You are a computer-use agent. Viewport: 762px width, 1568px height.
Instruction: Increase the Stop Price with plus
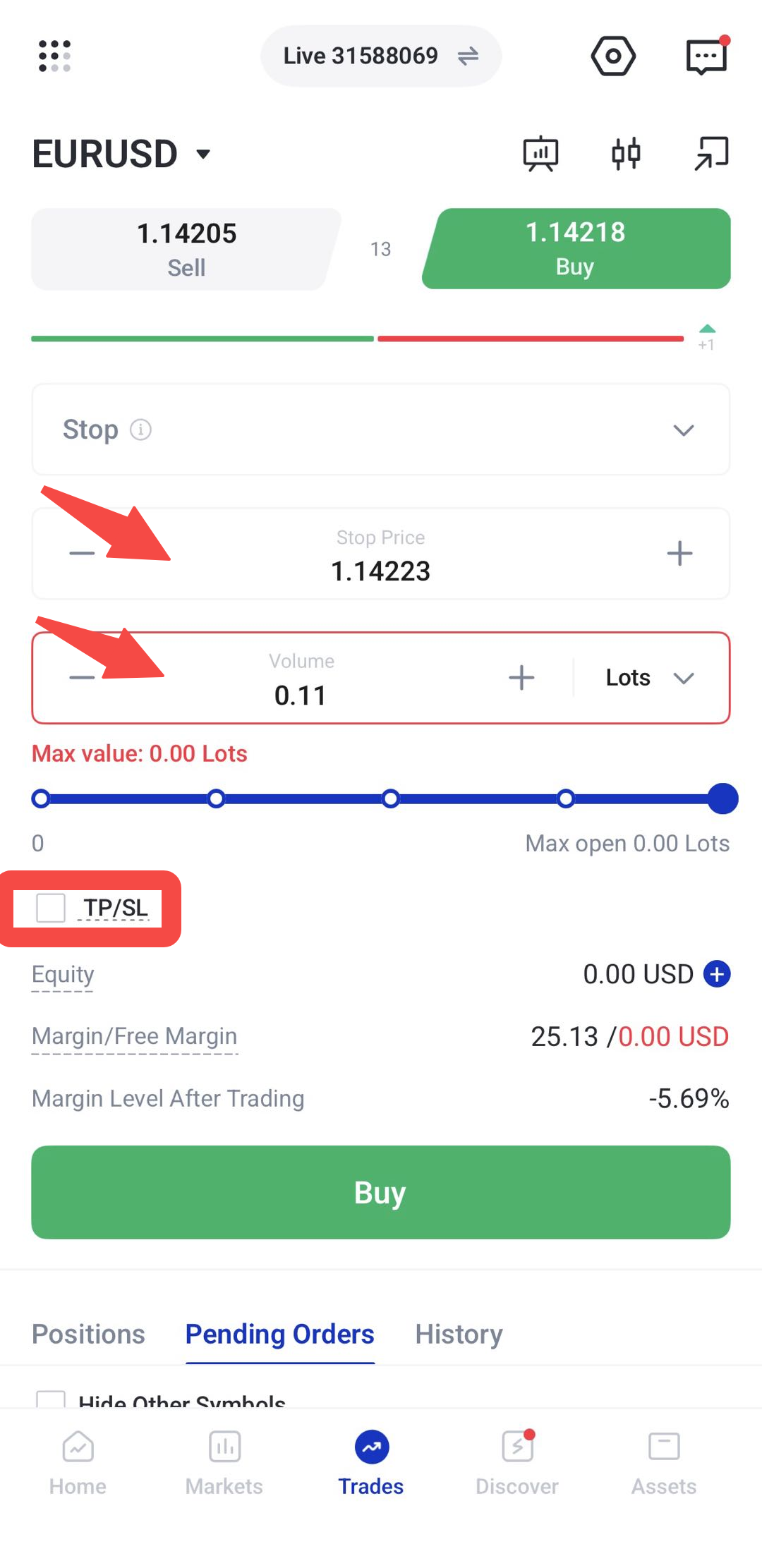tap(679, 554)
